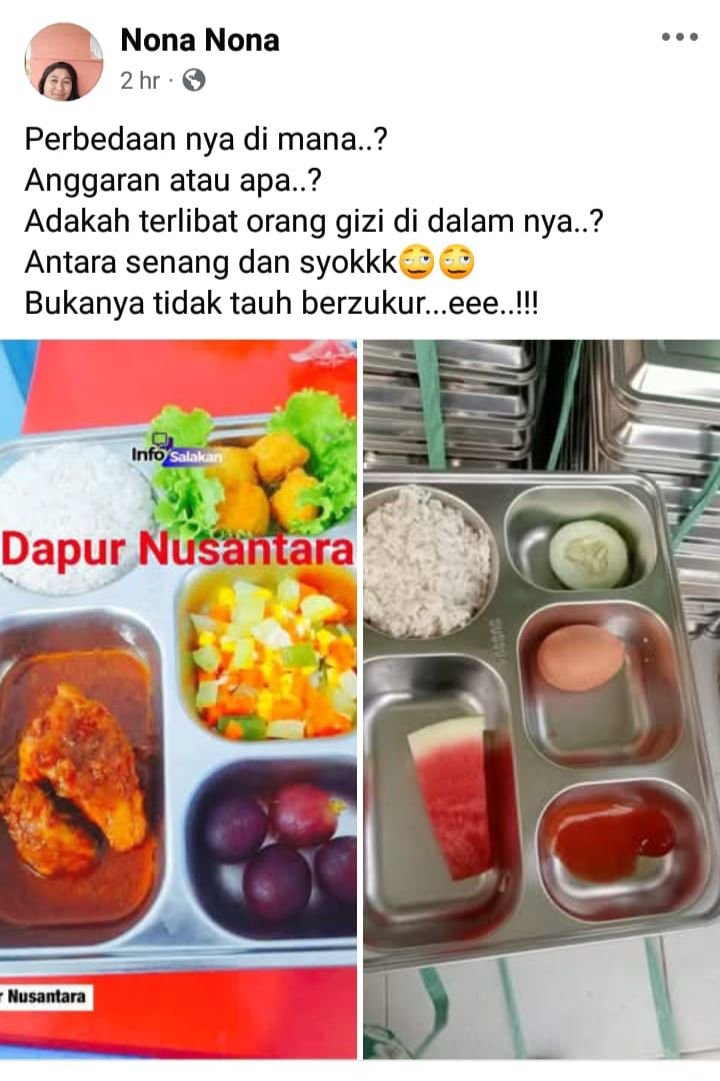Open the Nona Nona profile name link
Viewport: 720px width, 1081px height.
(199, 40)
